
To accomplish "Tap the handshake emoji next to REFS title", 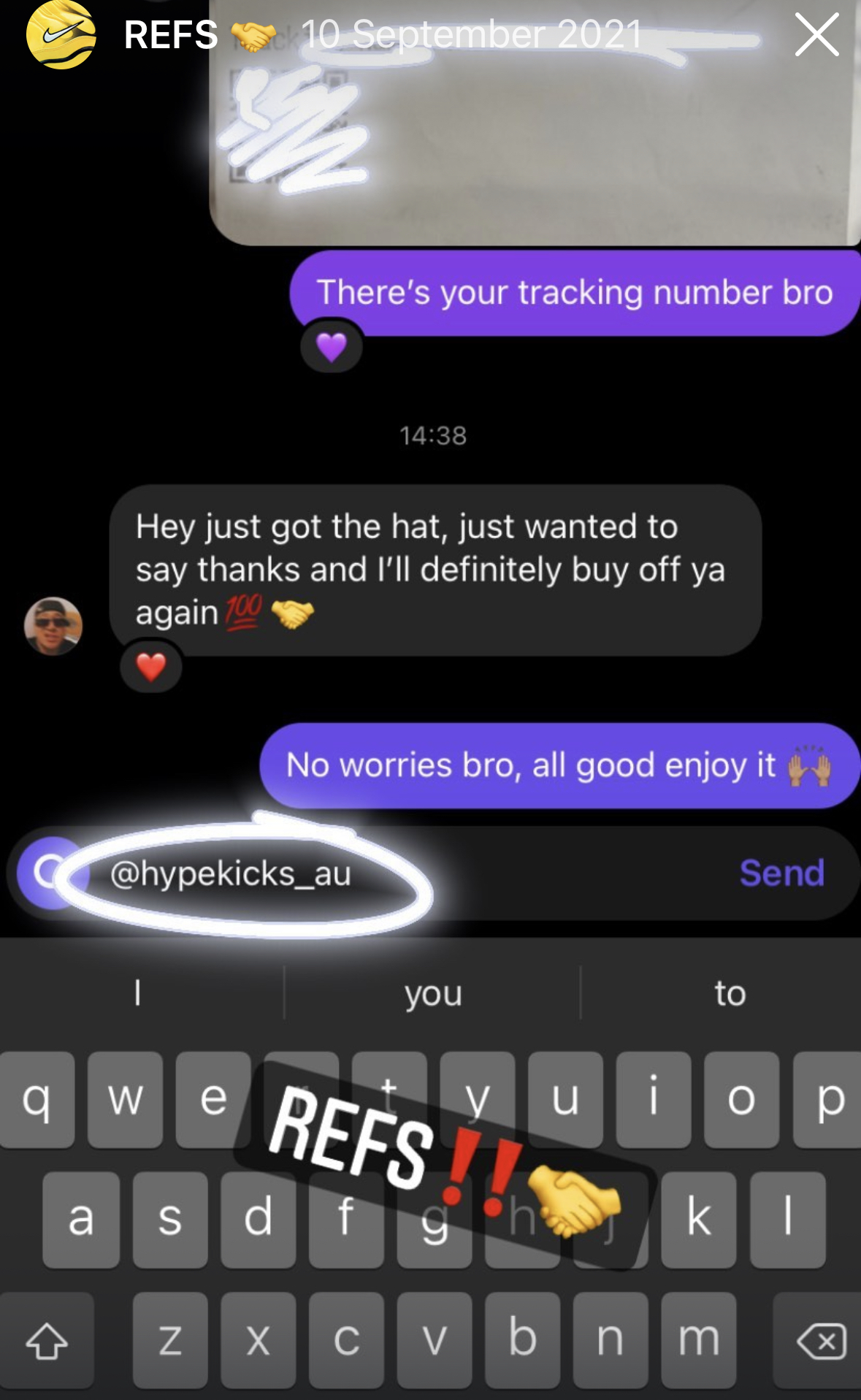I will pos(252,35).
